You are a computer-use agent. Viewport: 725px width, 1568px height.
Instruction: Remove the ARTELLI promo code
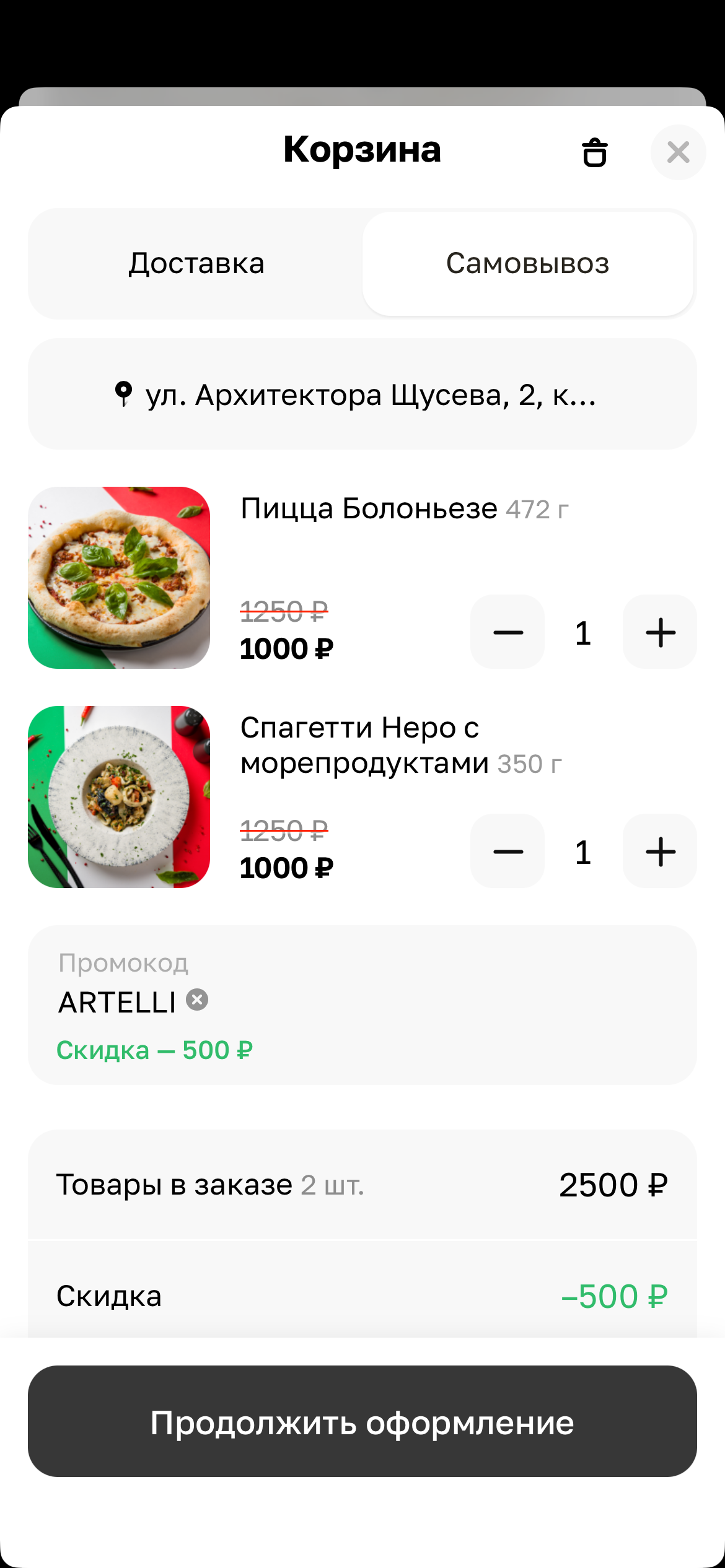[197, 1000]
